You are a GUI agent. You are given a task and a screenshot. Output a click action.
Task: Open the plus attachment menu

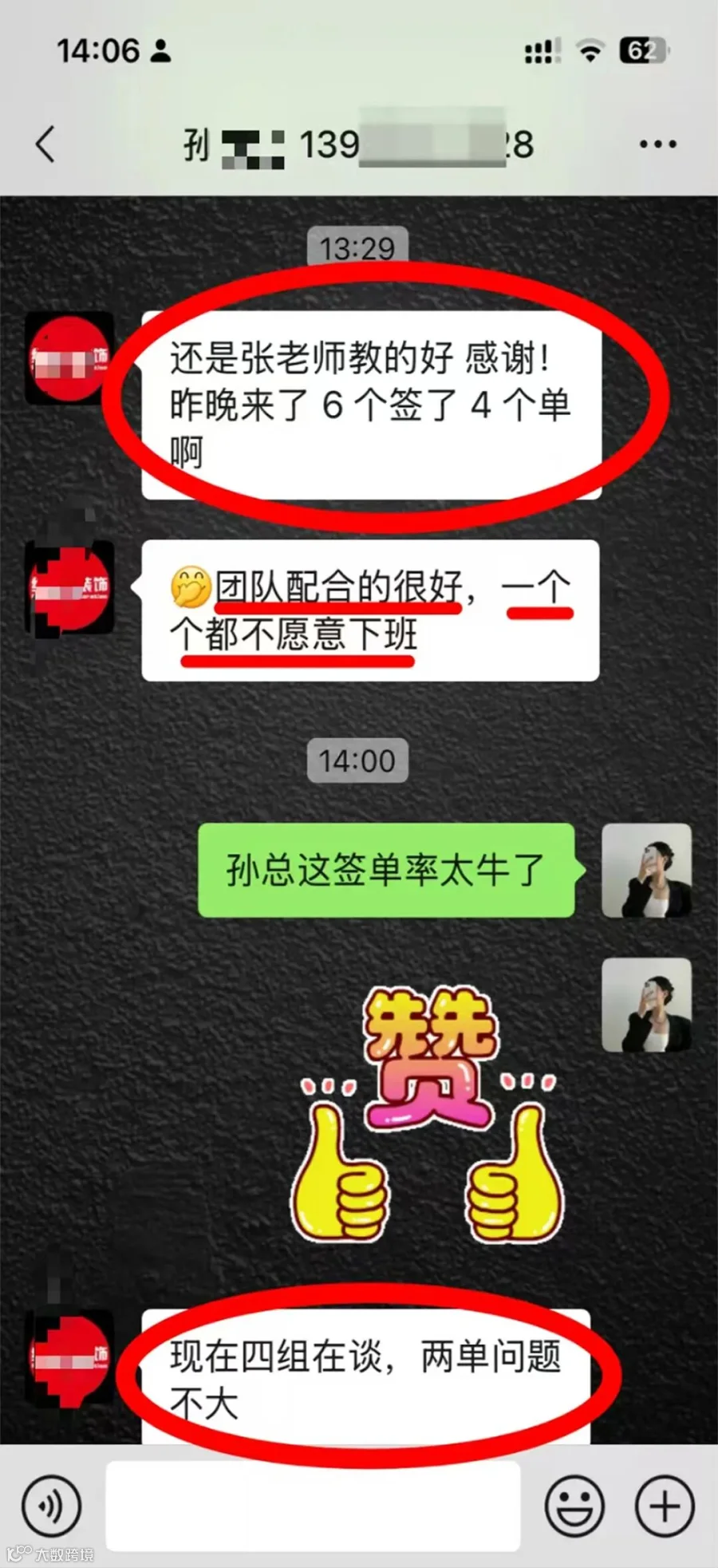(x=665, y=1506)
